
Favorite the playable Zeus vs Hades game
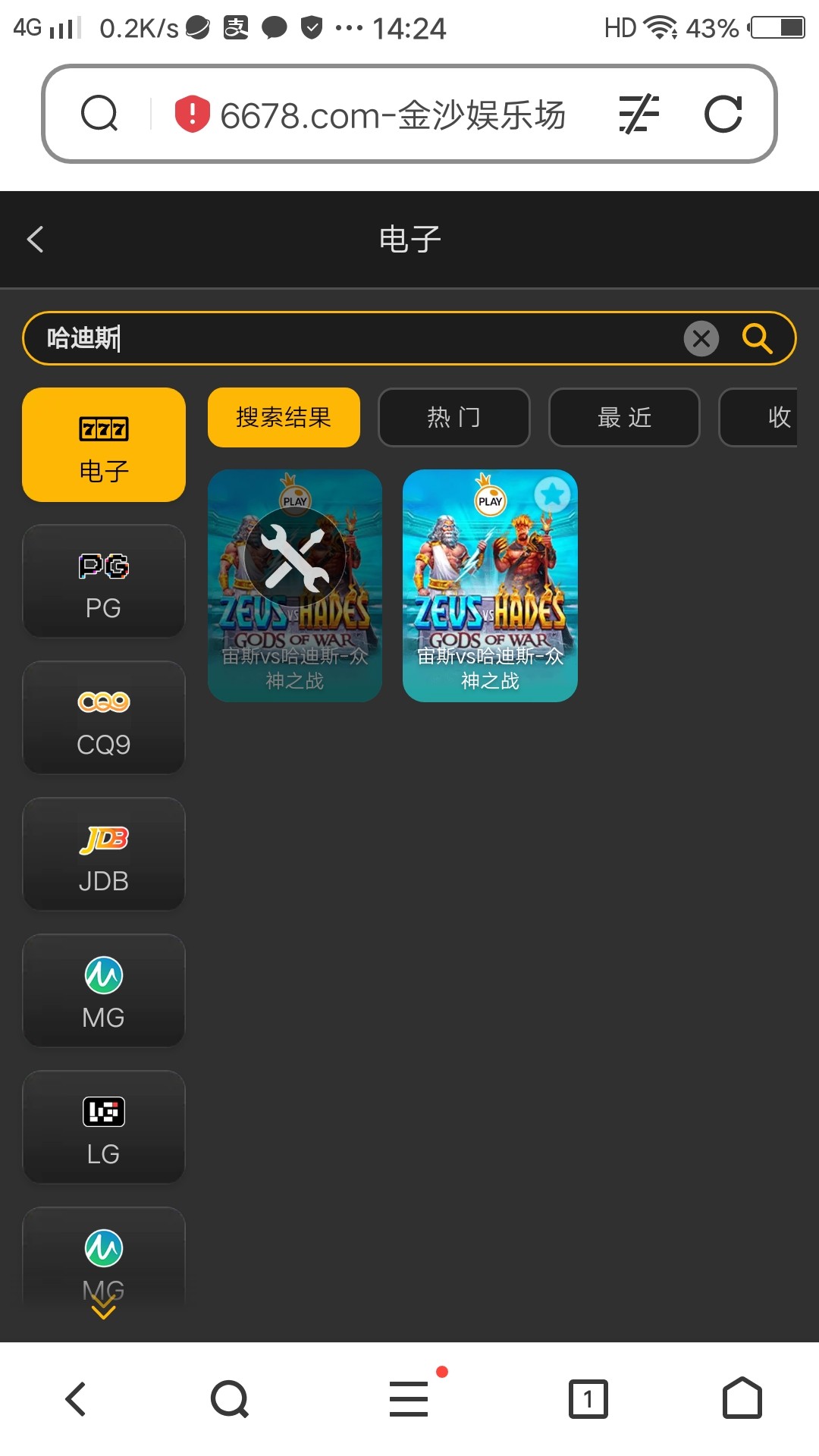(x=552, y=495)
